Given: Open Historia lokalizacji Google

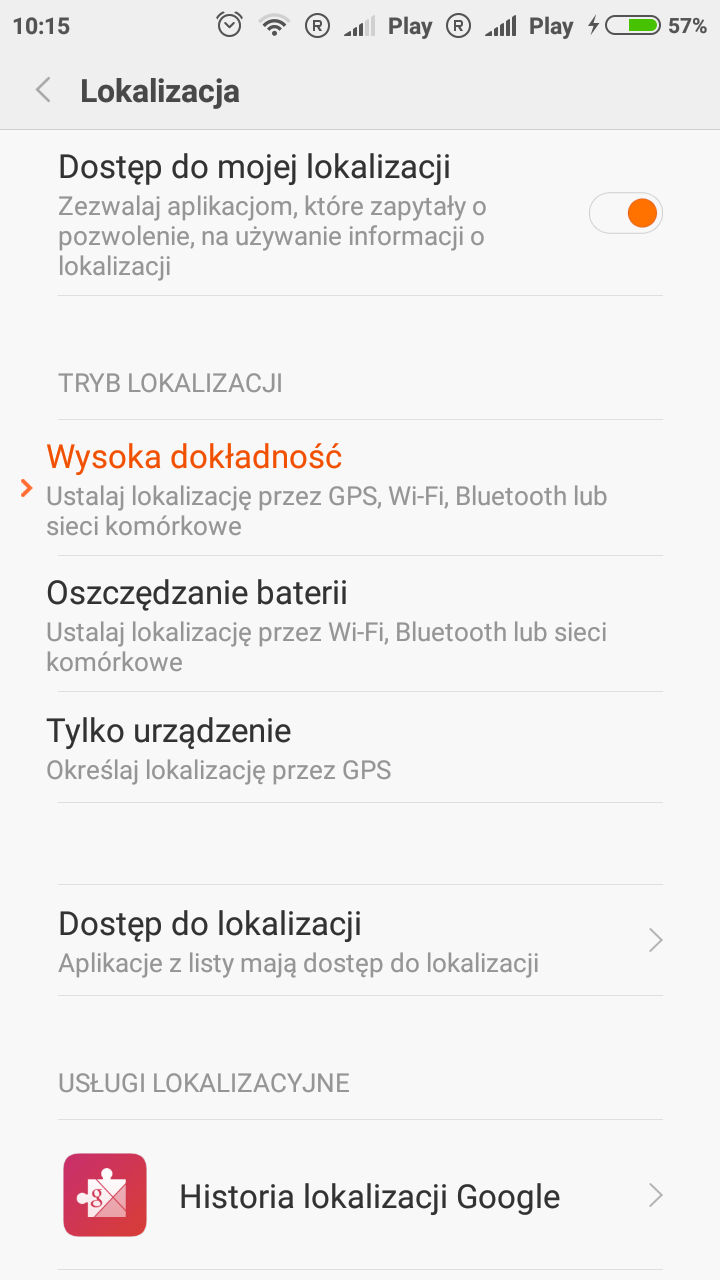Looking at the screenshot, I should click(360, 1196).
